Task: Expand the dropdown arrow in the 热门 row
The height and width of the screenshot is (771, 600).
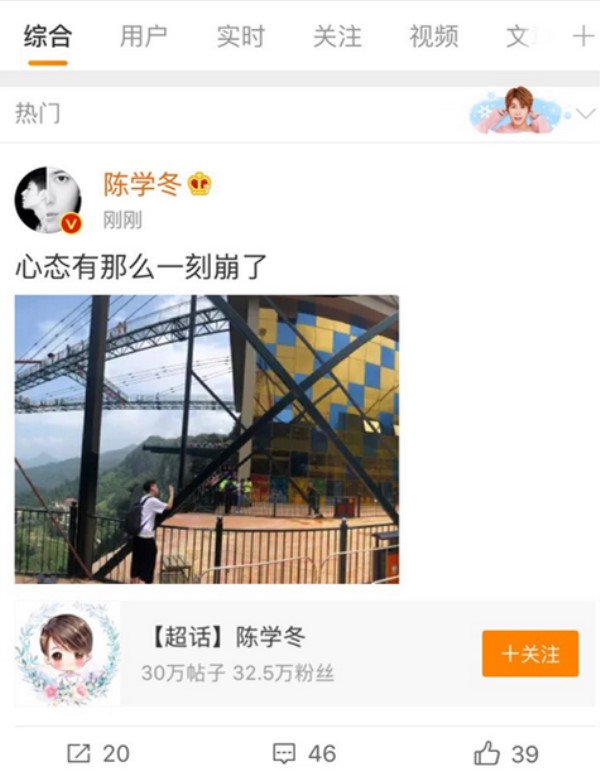Action: pos(585,113)
